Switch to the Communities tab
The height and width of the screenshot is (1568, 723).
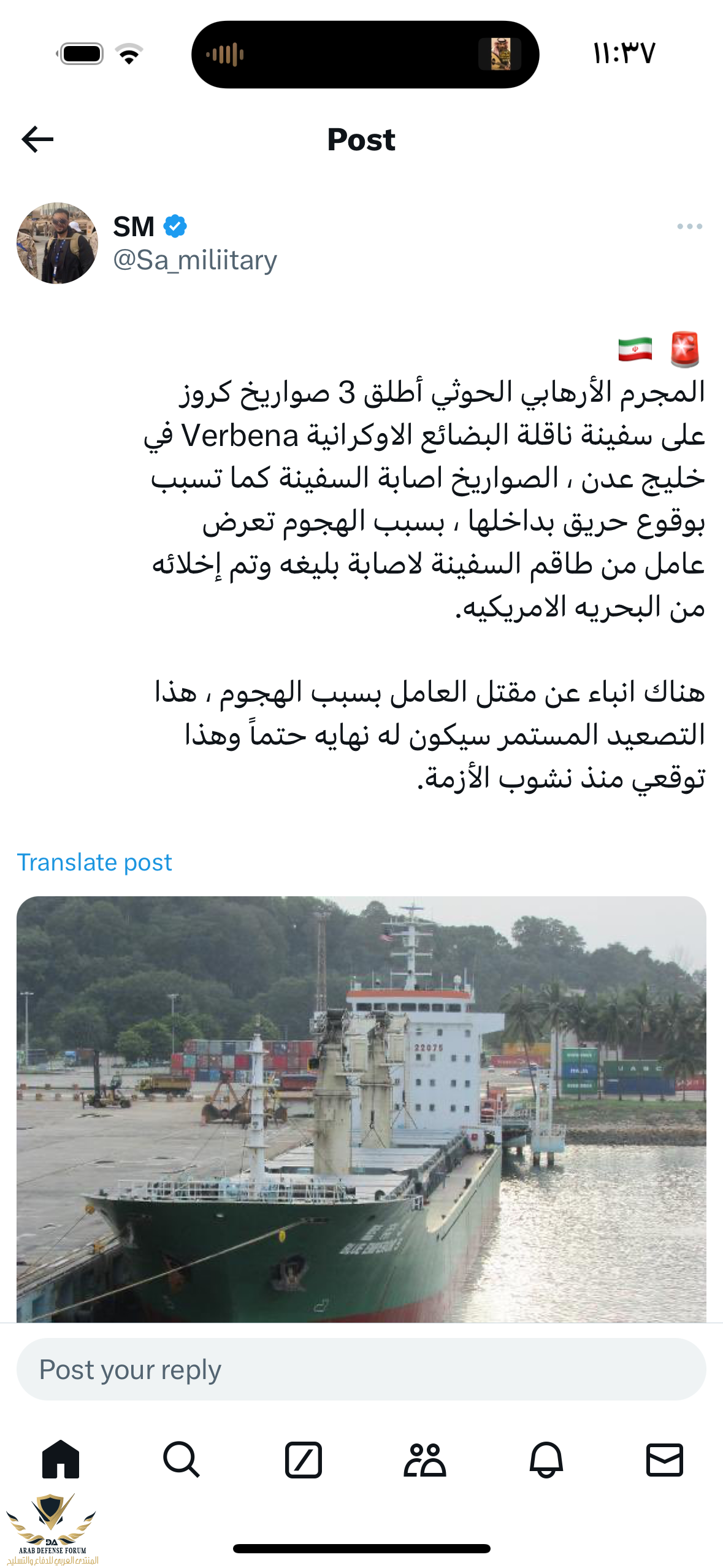(x=424, y=1459)
